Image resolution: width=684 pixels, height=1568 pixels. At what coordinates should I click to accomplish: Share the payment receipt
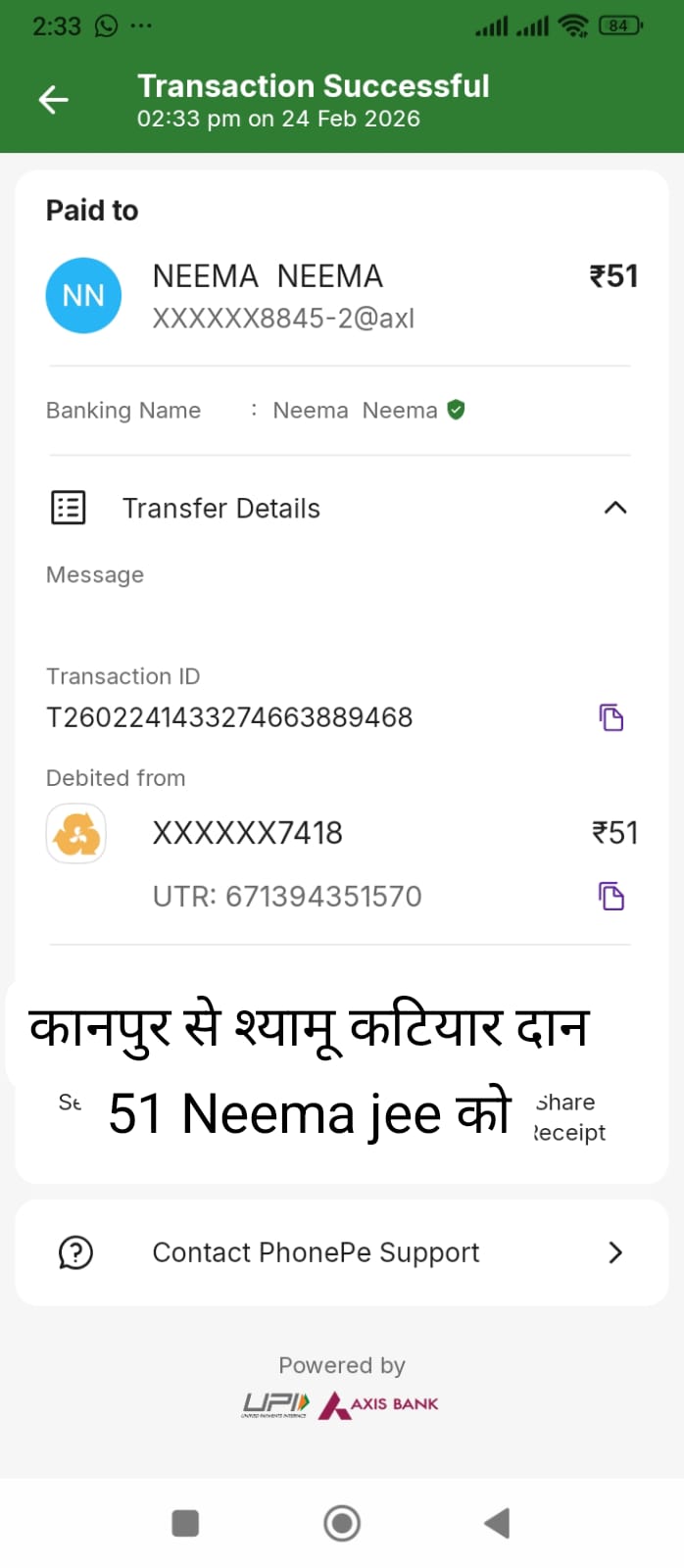(569, 1117)
